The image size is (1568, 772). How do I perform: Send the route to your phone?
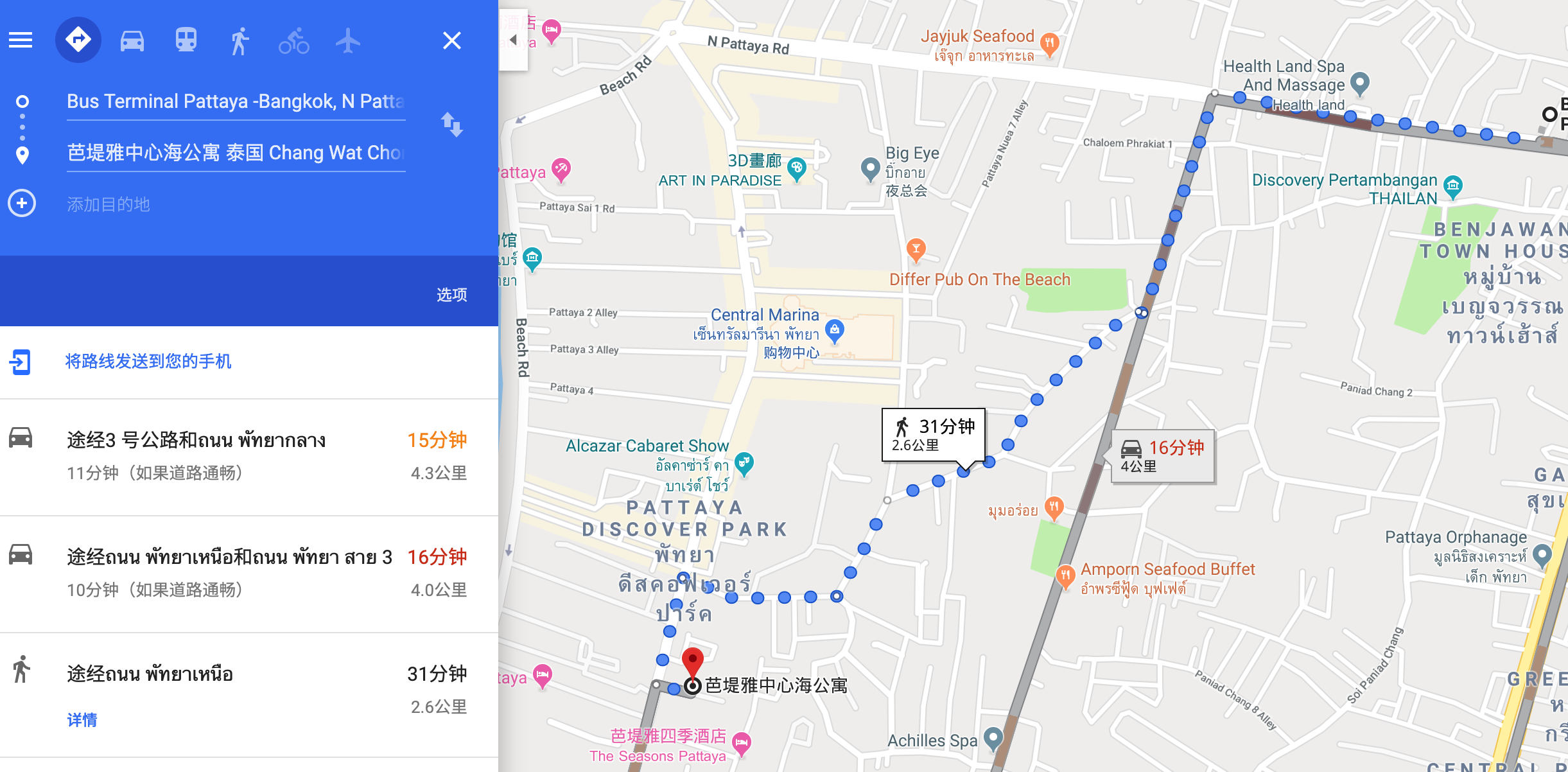point(148,362)
